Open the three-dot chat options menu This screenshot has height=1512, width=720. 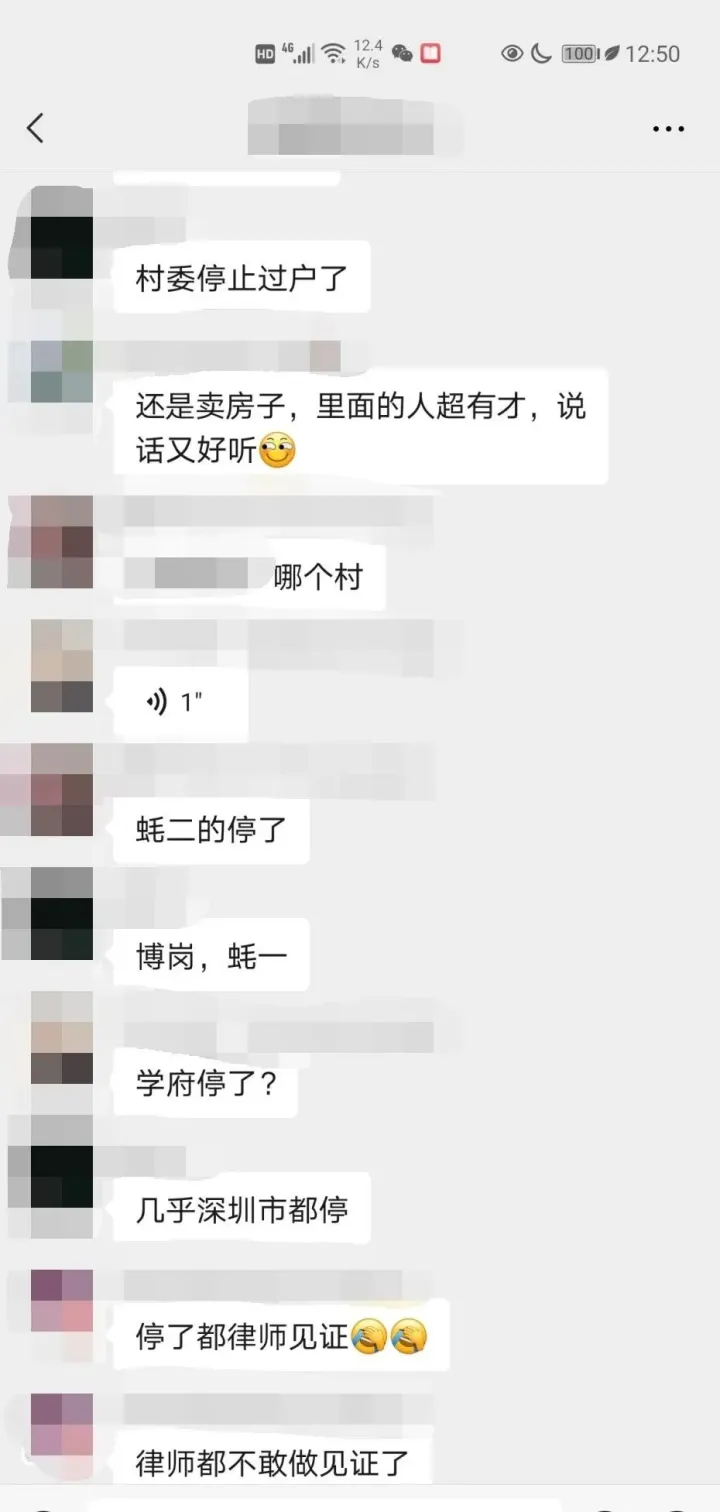pos(667,129)
